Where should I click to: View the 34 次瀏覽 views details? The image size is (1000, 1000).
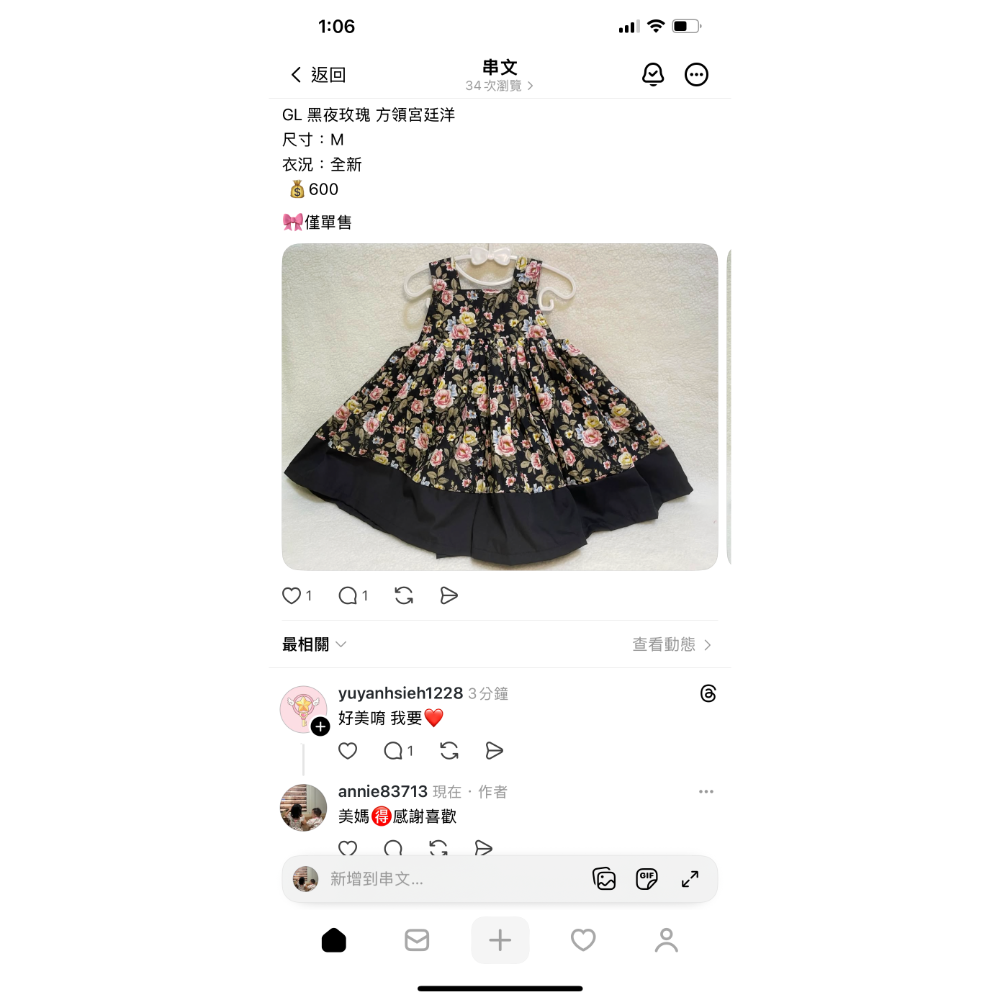[x=499, y=86]
